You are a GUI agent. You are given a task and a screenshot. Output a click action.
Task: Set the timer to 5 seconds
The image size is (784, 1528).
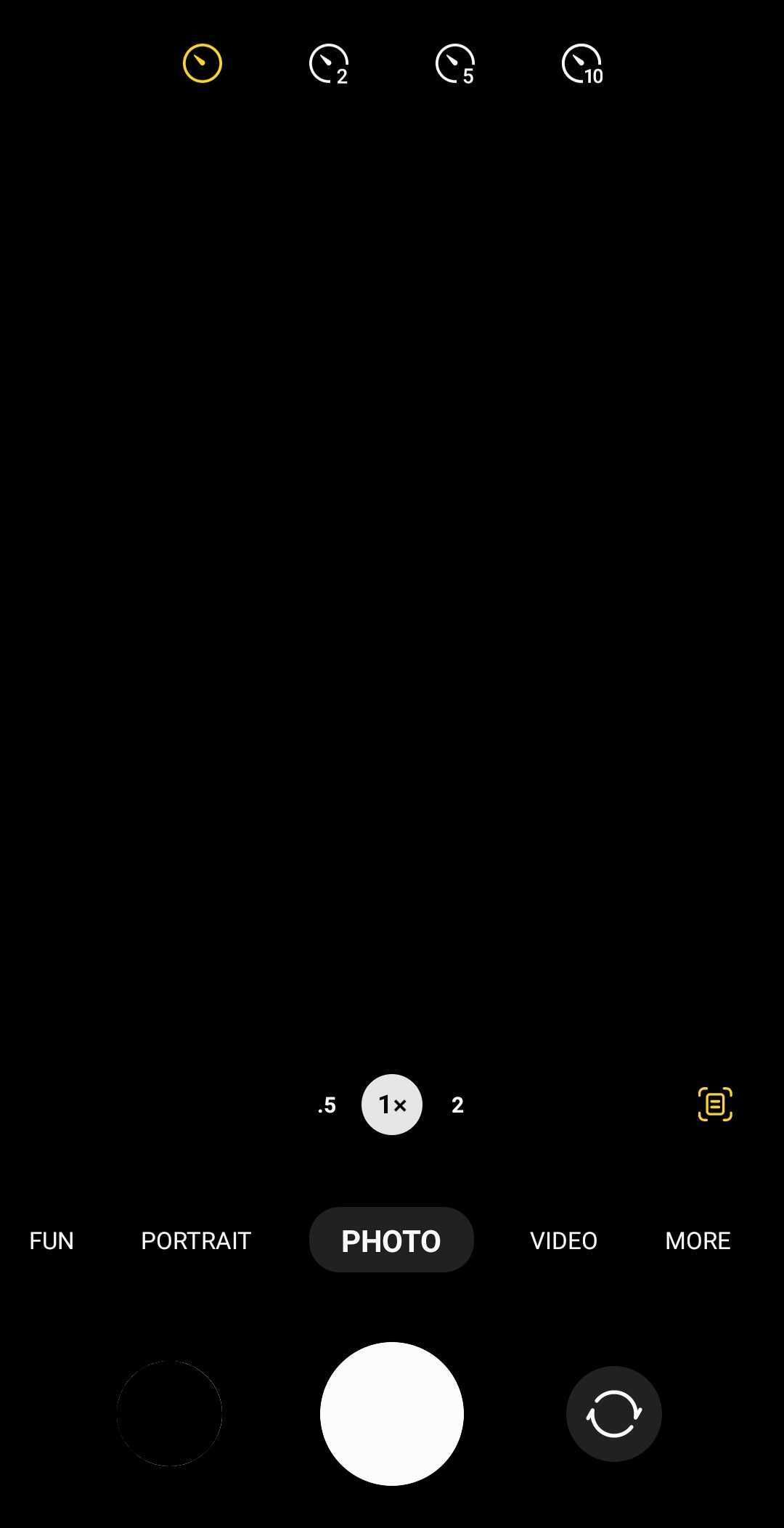pyautogui.click(x=455, y=64)
